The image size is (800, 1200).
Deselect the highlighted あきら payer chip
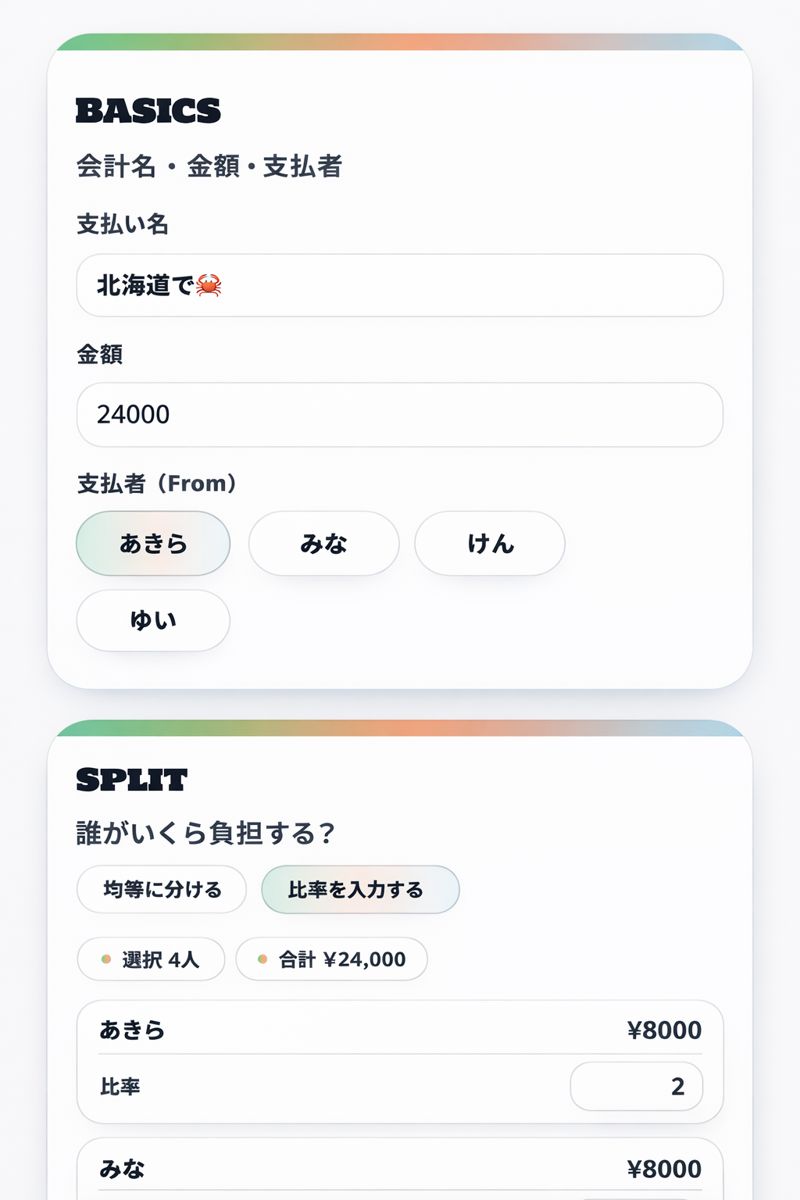pos(153,543)
